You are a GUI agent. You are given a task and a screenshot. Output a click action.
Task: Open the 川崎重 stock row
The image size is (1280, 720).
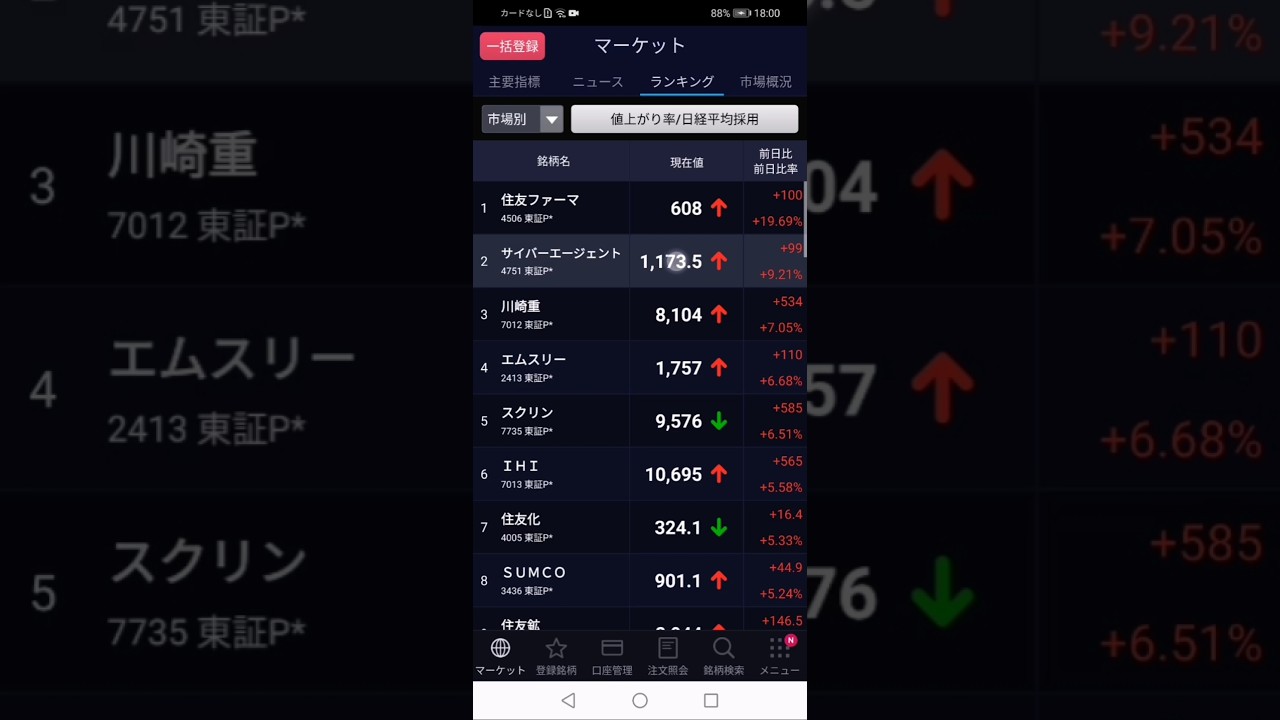point(552,314)
